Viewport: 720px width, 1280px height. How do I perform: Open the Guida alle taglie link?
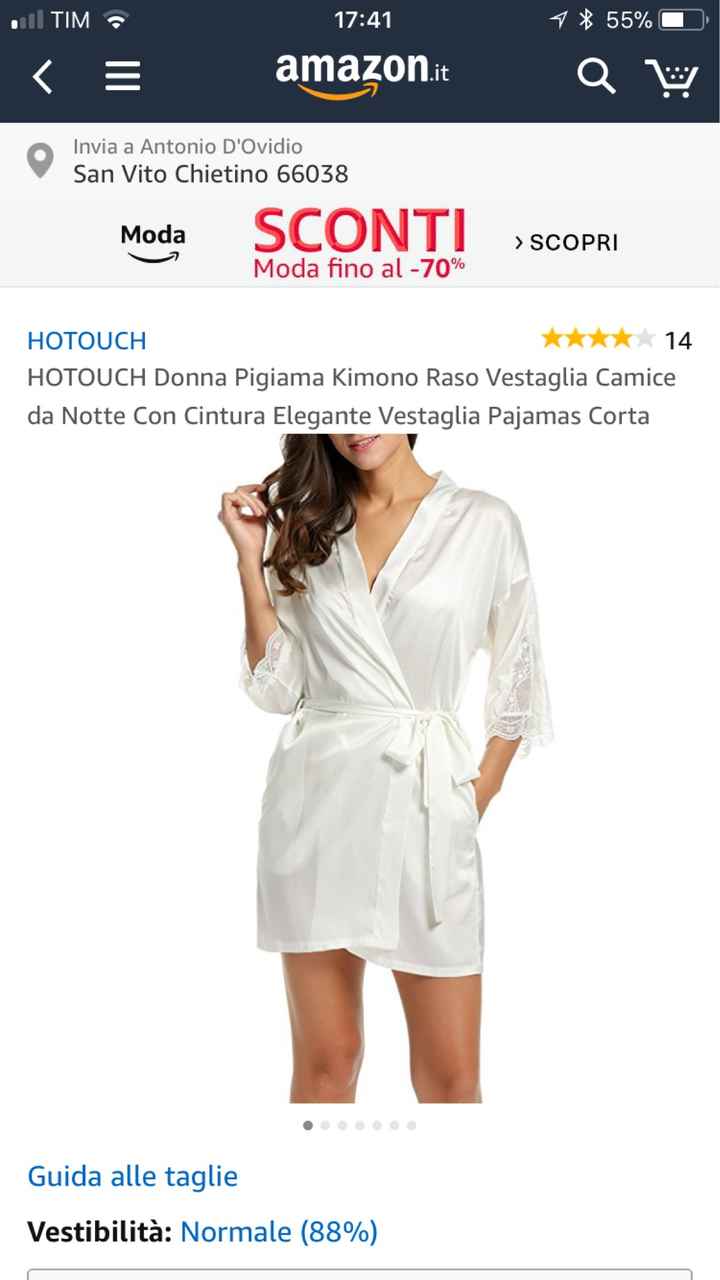point(132,1176)
